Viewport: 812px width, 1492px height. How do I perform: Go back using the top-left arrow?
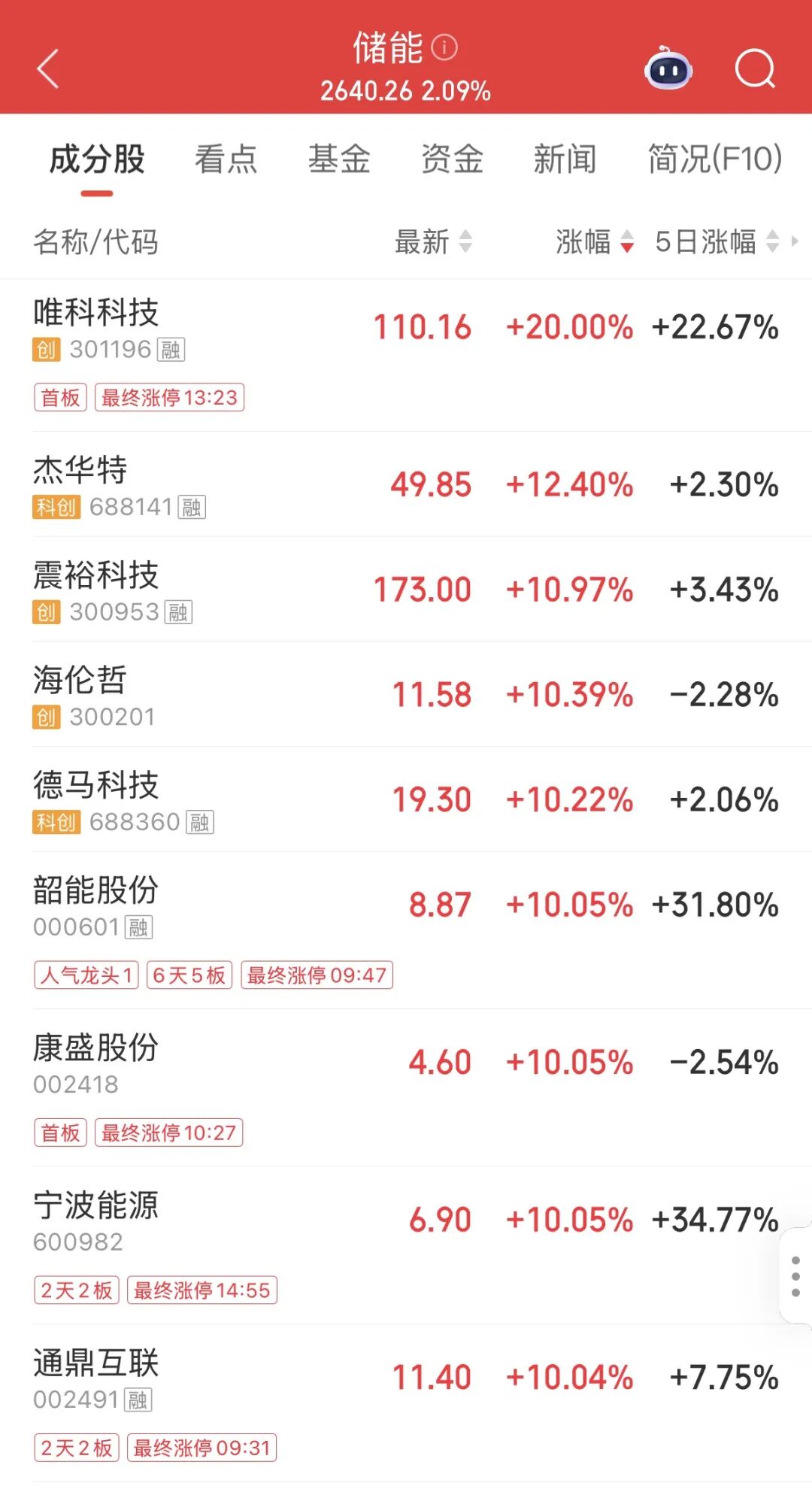[x=48, y=69]
